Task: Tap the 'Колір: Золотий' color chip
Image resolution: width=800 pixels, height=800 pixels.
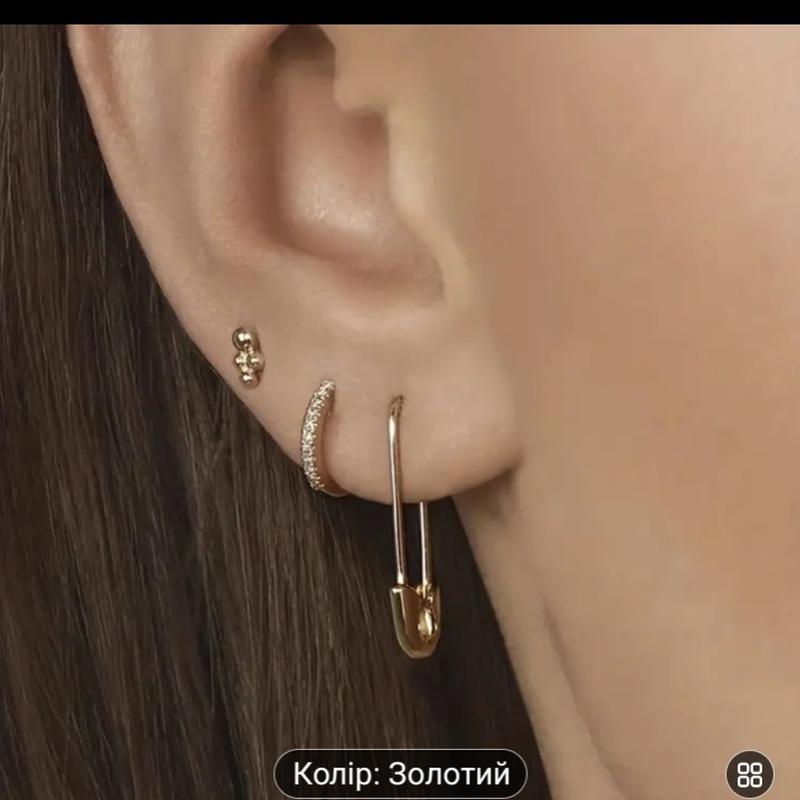Action: [x=401, y=773]
